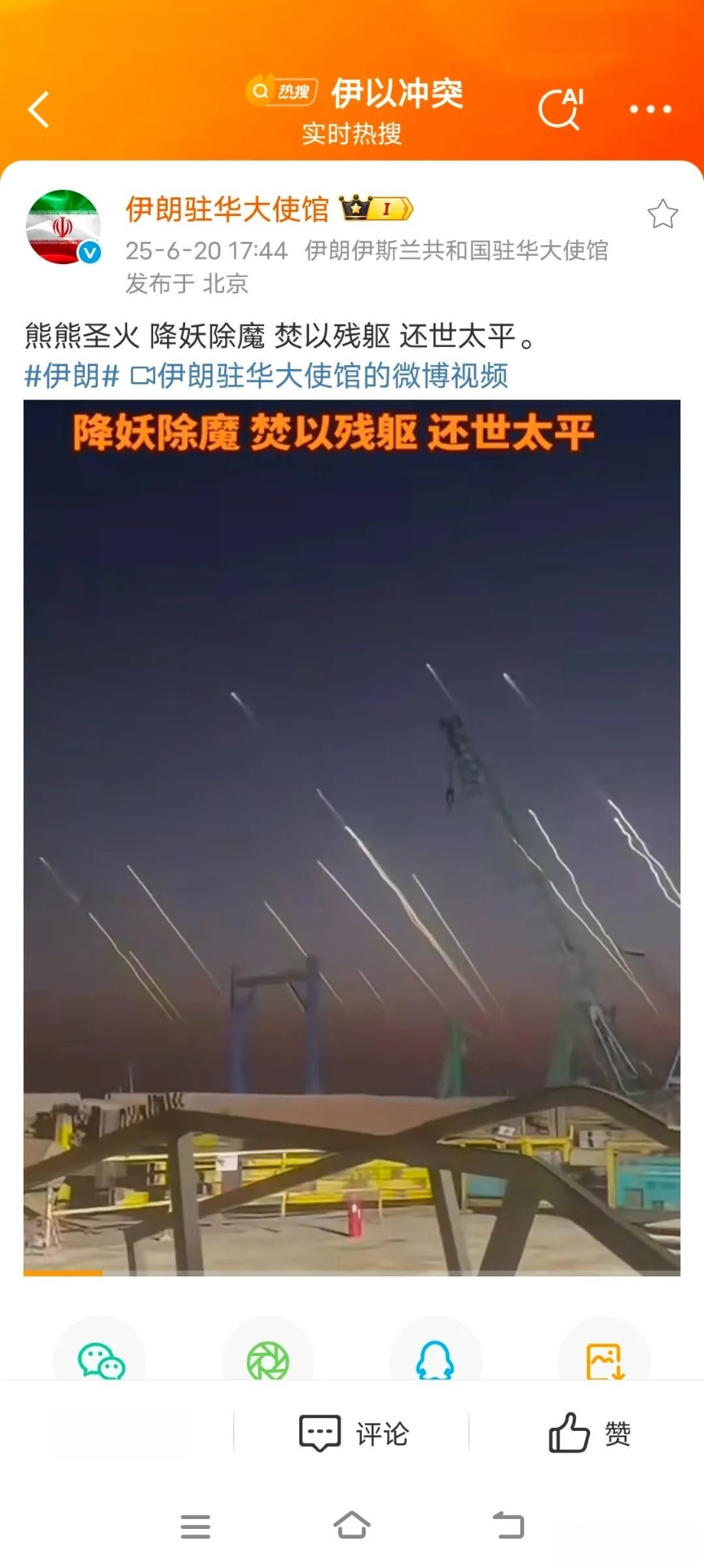The image size is (704, 1568).
Task: Go to the system home screen
Action: [352, 1525]
